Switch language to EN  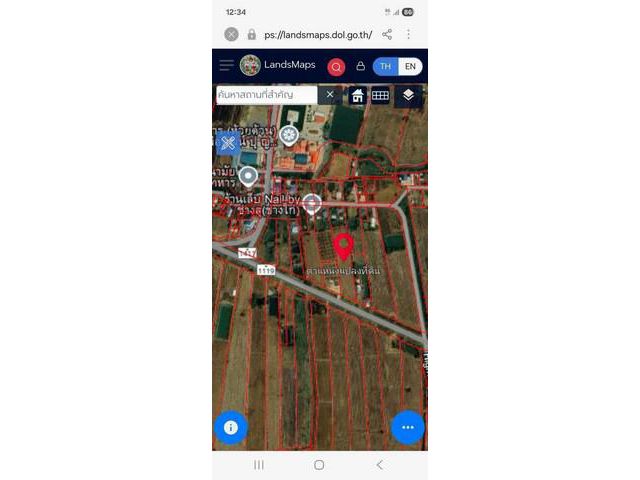pyautogui.click(x=410, y=66)
